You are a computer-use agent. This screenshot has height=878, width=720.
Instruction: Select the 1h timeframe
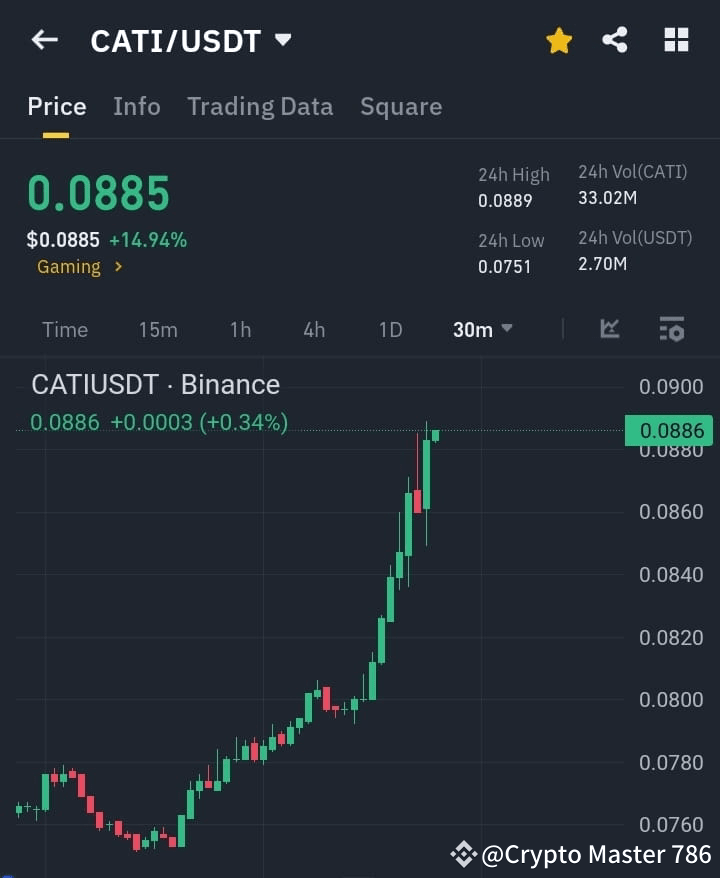point(240,329)
